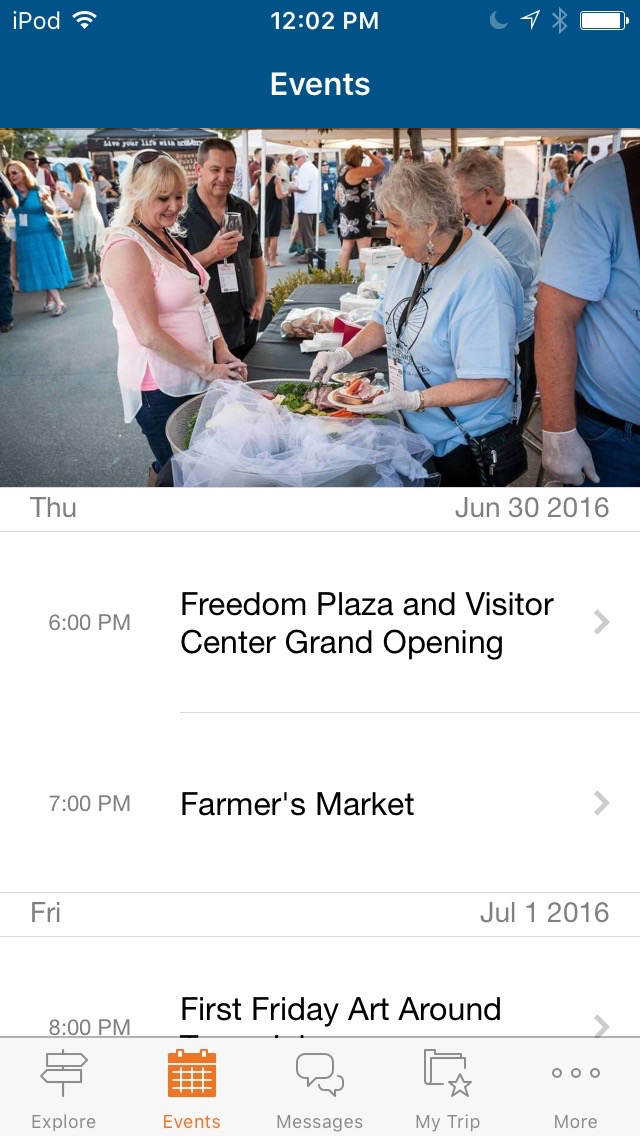Image resolution: width=640 pixels, height=1136 pixels.
Task: Open the My Trip tab
Action: pyautogui.click(x=447, y=1088)
